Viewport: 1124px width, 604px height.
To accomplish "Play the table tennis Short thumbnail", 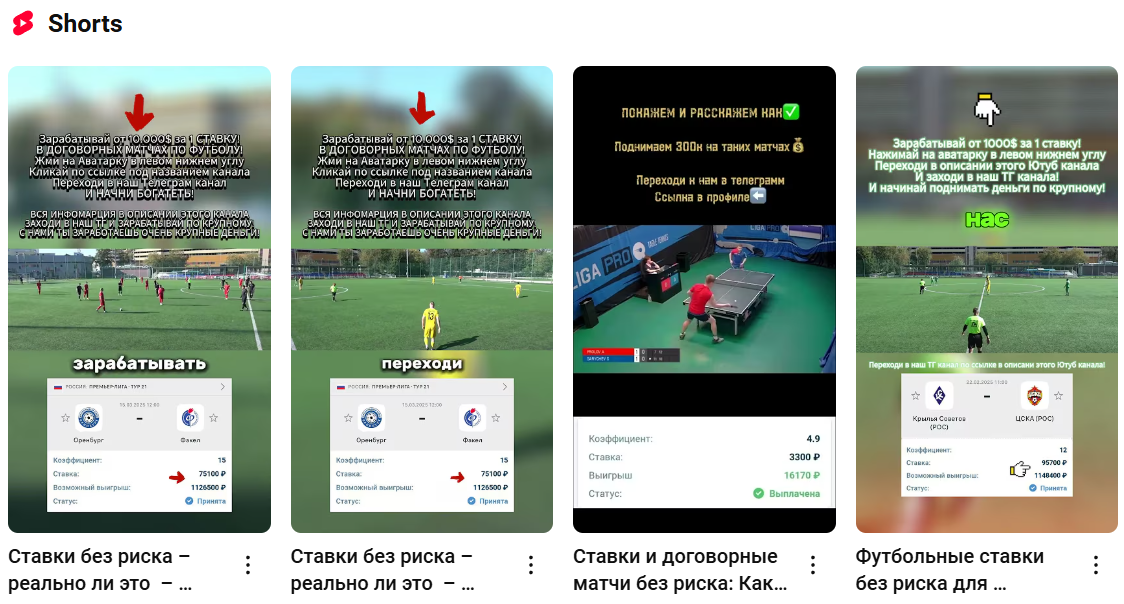I will point(703,299).
